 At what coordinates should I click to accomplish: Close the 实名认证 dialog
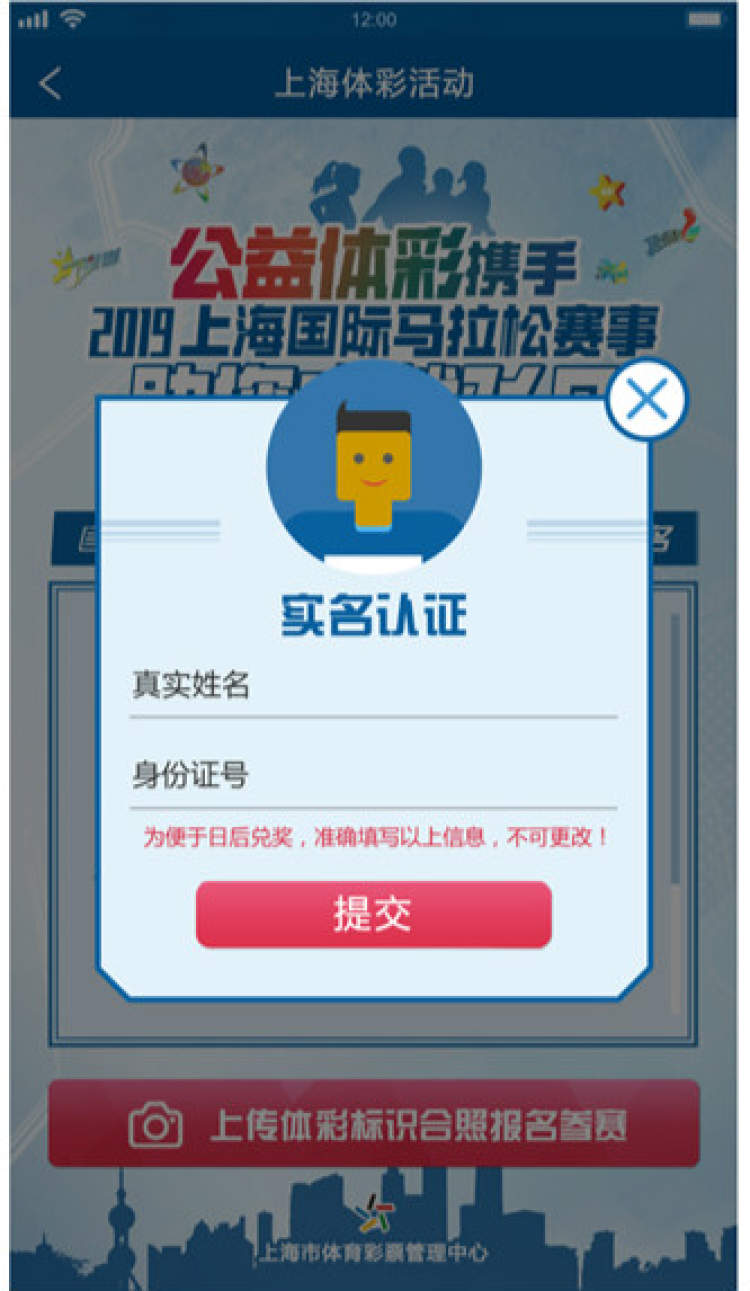(648, 400)
